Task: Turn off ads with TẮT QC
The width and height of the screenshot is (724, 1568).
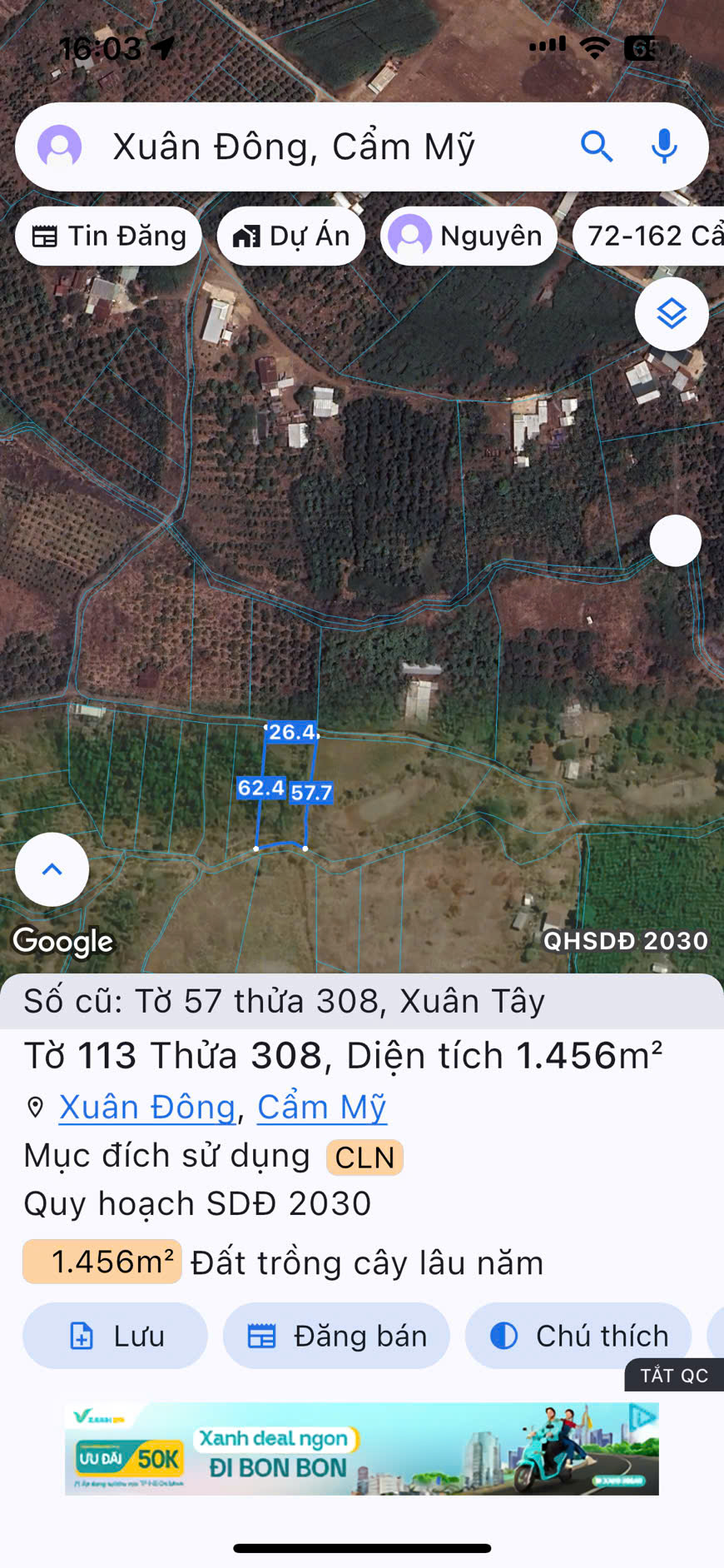Action: (x=674, y=1375)
